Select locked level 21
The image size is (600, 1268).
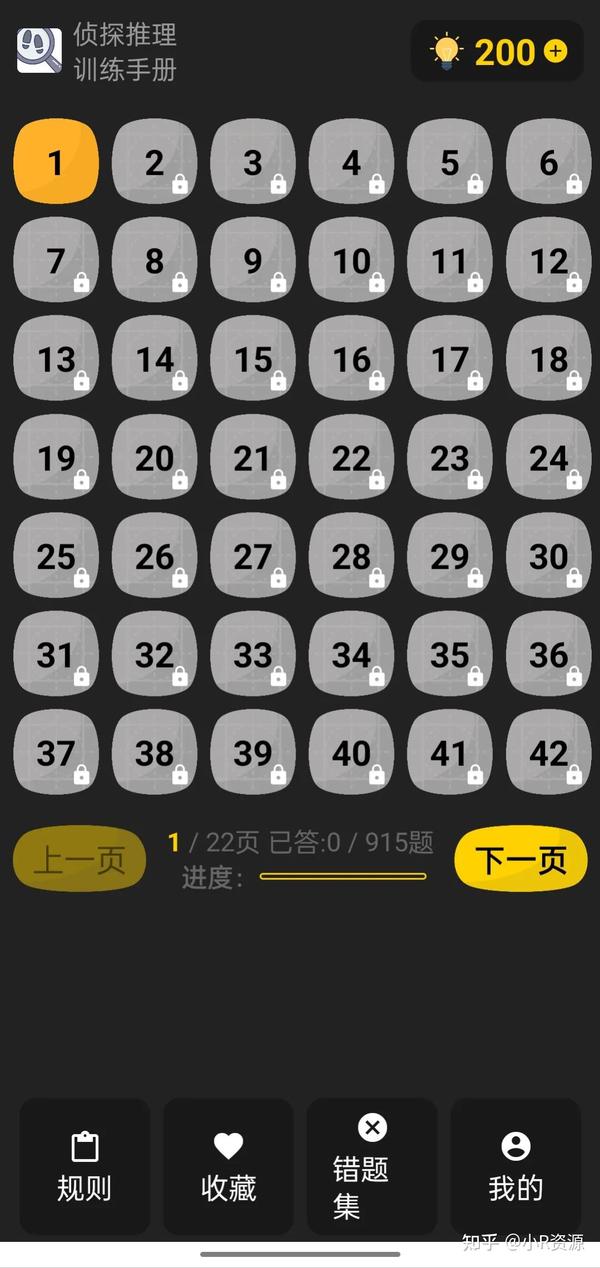point(253,457)
